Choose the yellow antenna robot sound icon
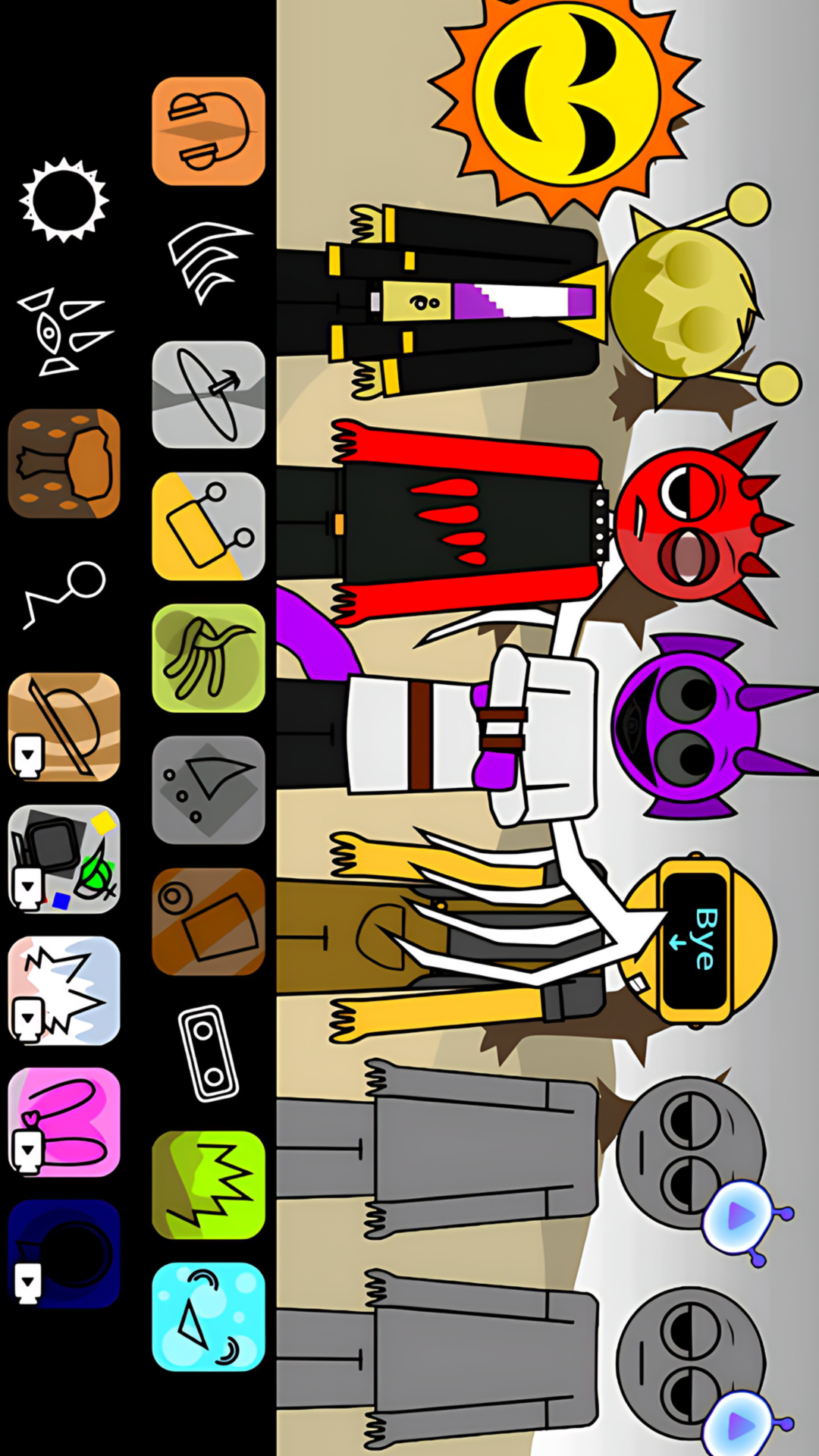This screenshot has width=819, height=1456. tap(209, 526)
